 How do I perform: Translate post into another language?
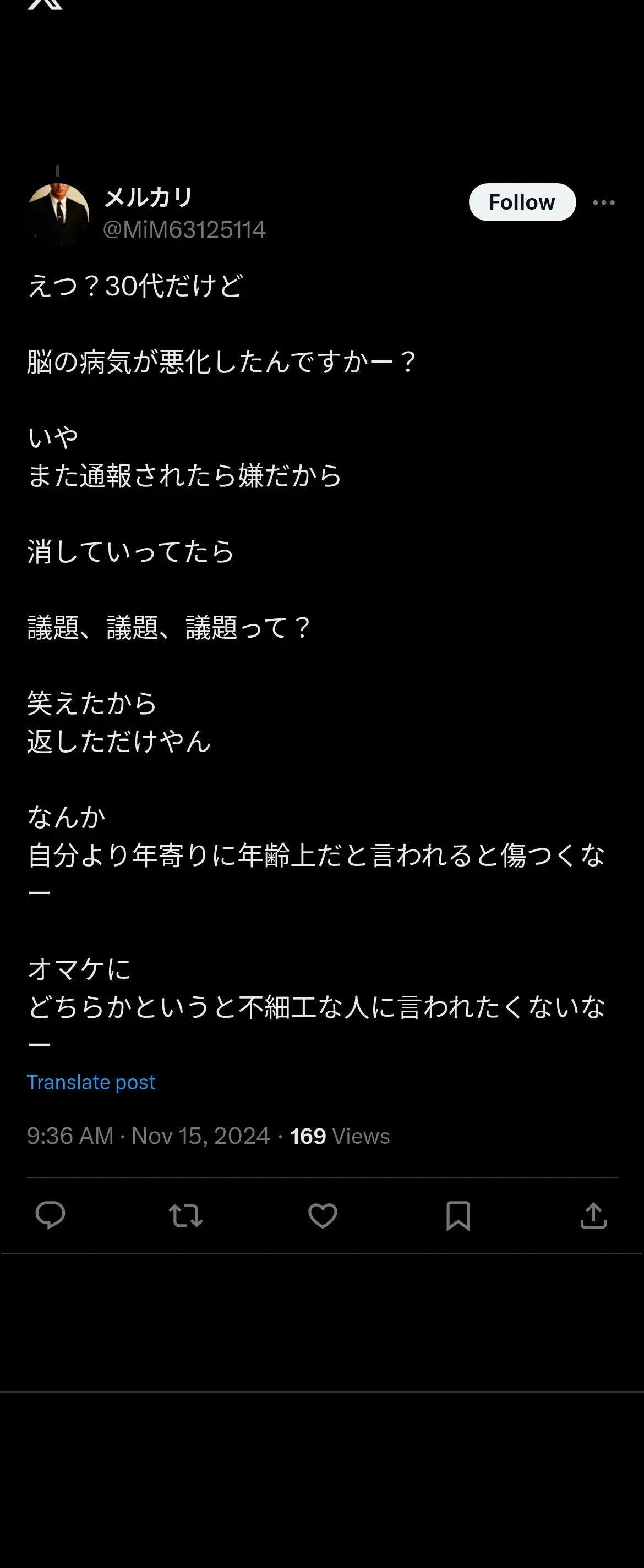point(91,1082)
